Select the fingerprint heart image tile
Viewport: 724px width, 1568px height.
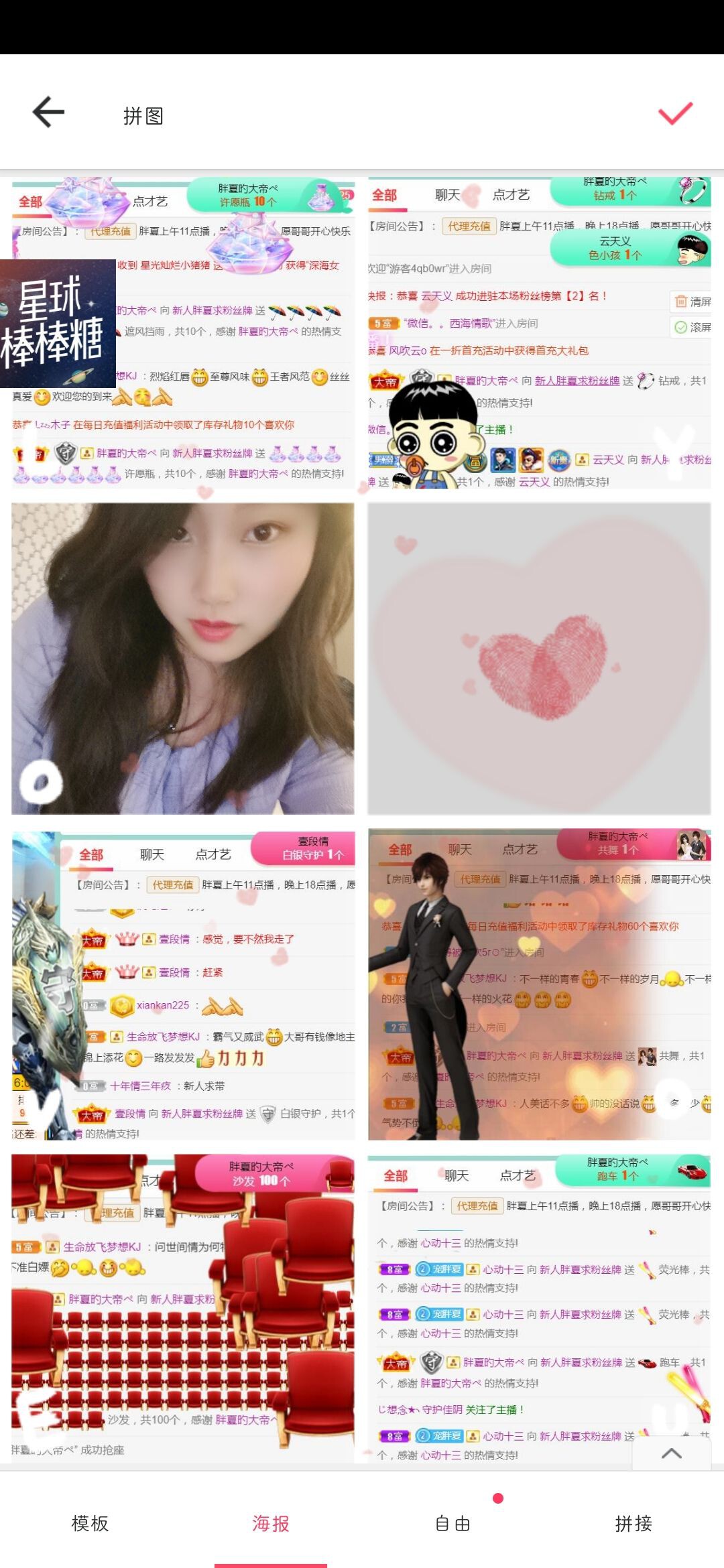pos(539,658)
